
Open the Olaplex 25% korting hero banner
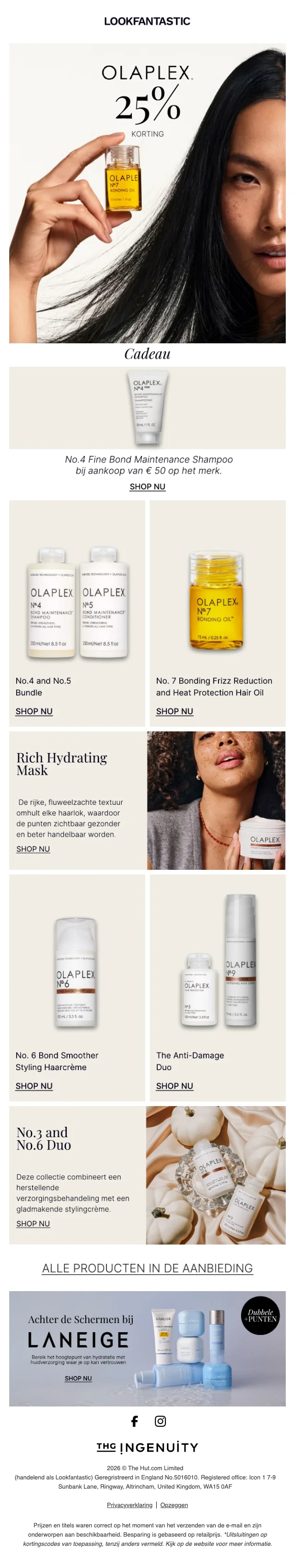tap(147, 193)
